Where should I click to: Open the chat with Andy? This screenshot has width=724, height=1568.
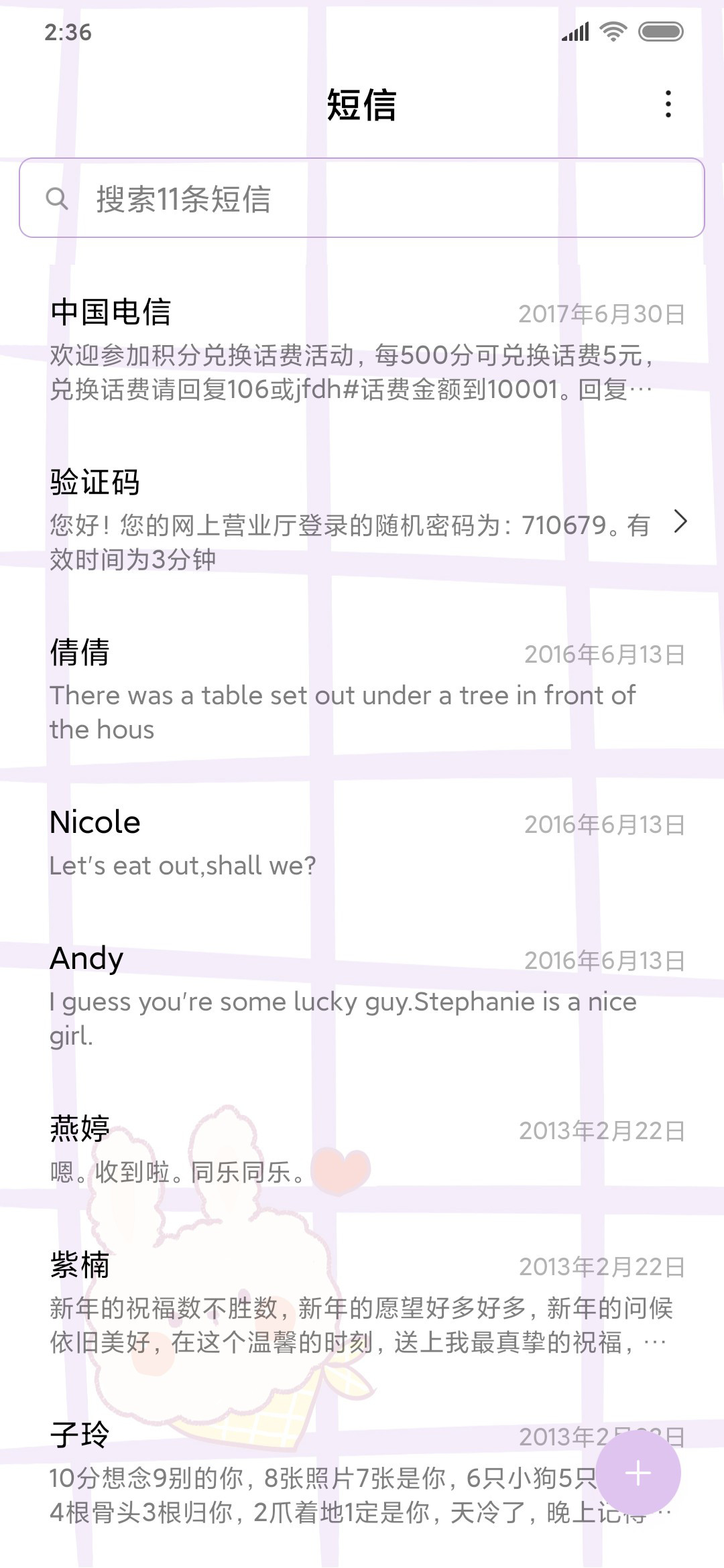click(x=362, y=996)
